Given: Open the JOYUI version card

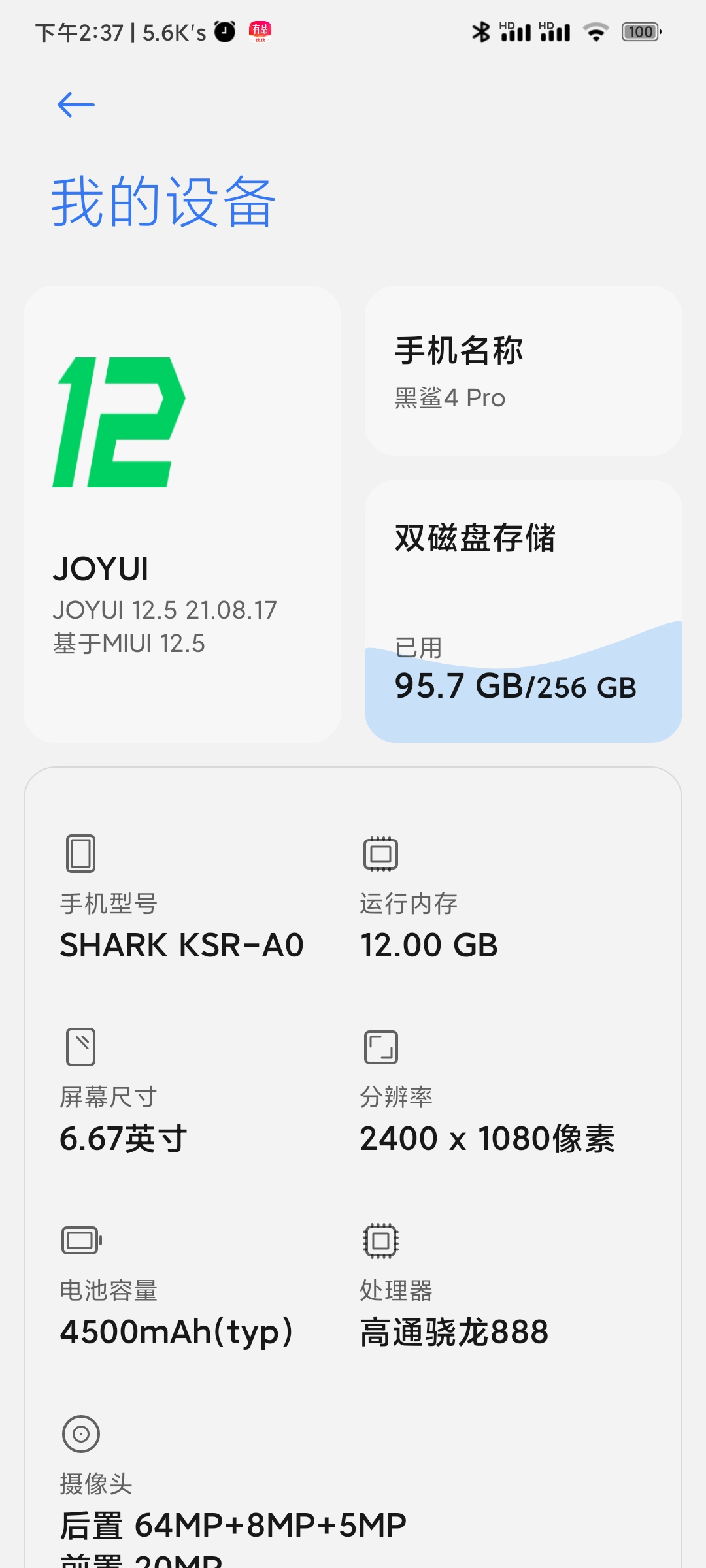Looking at the screenshot, I should coord(182,514).
